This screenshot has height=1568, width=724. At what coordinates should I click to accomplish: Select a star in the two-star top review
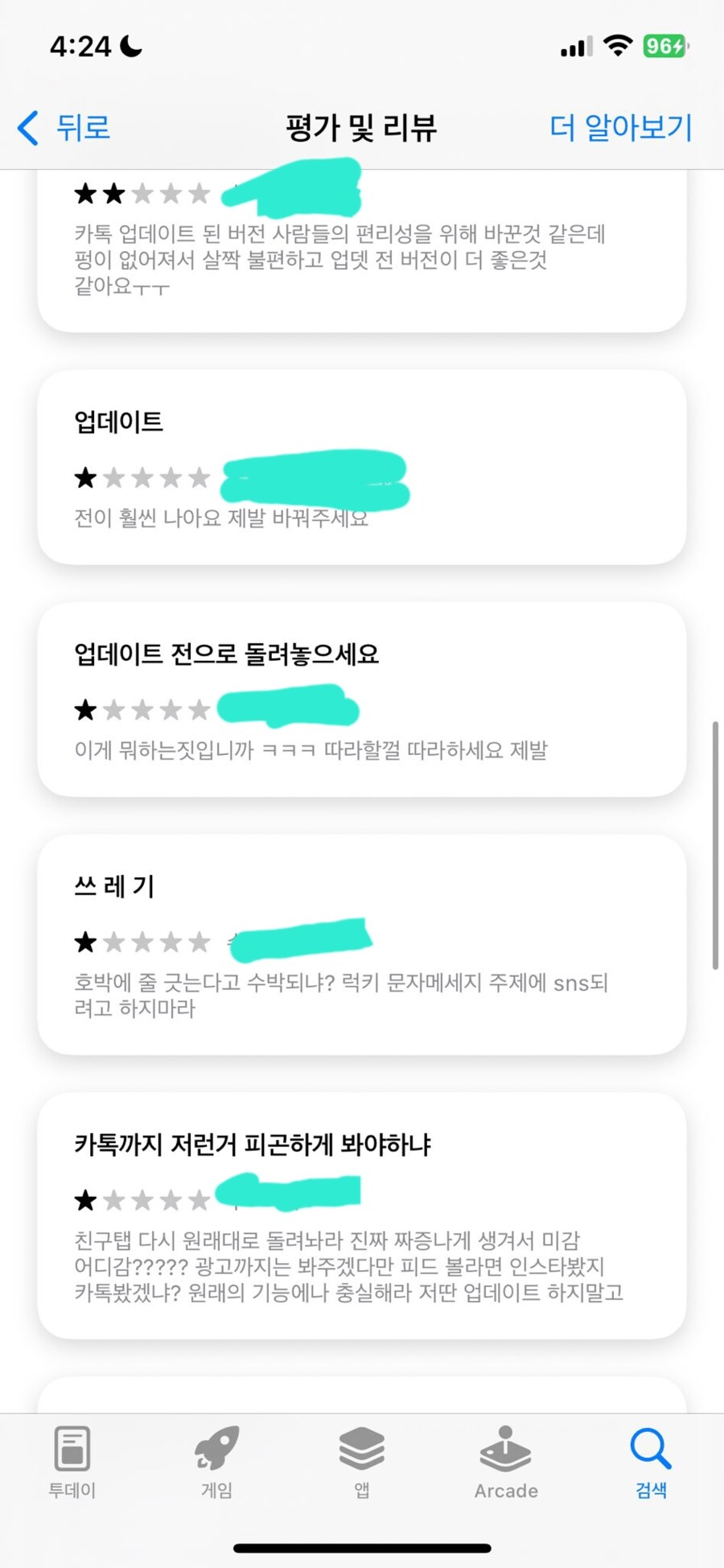(84, 193)
